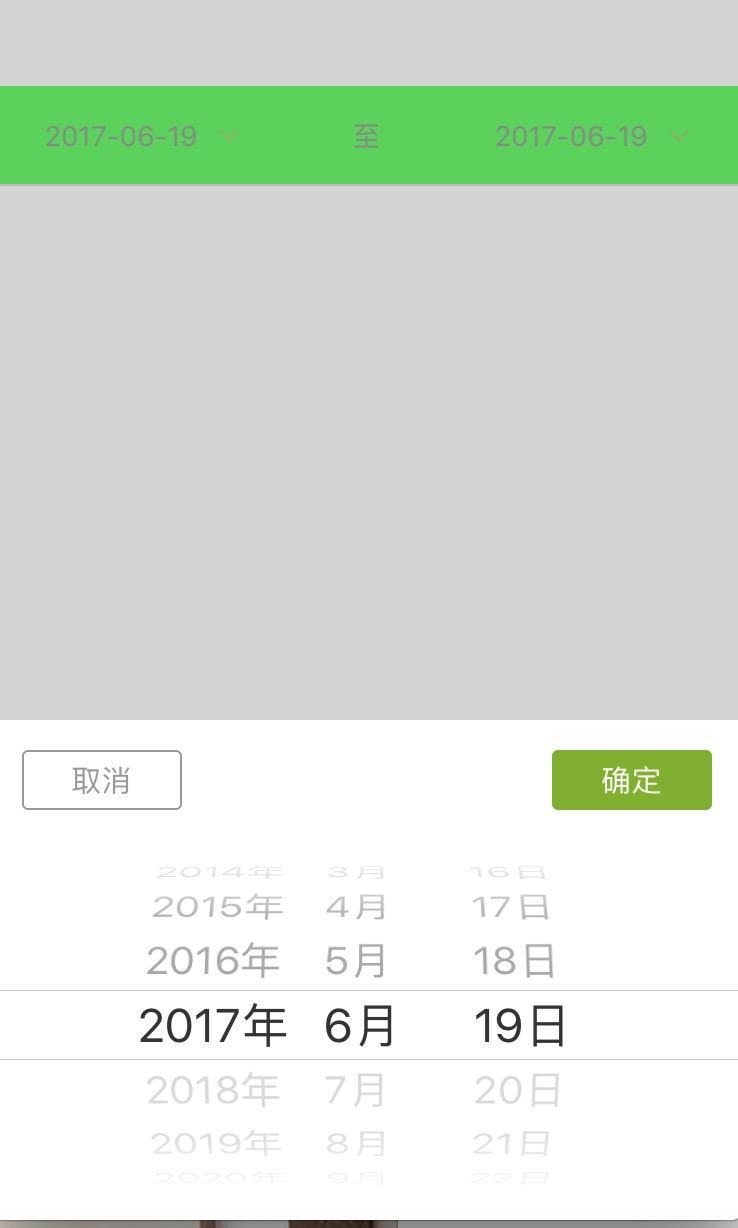Choose 5月 in the month picker

(x=356, y=961)
